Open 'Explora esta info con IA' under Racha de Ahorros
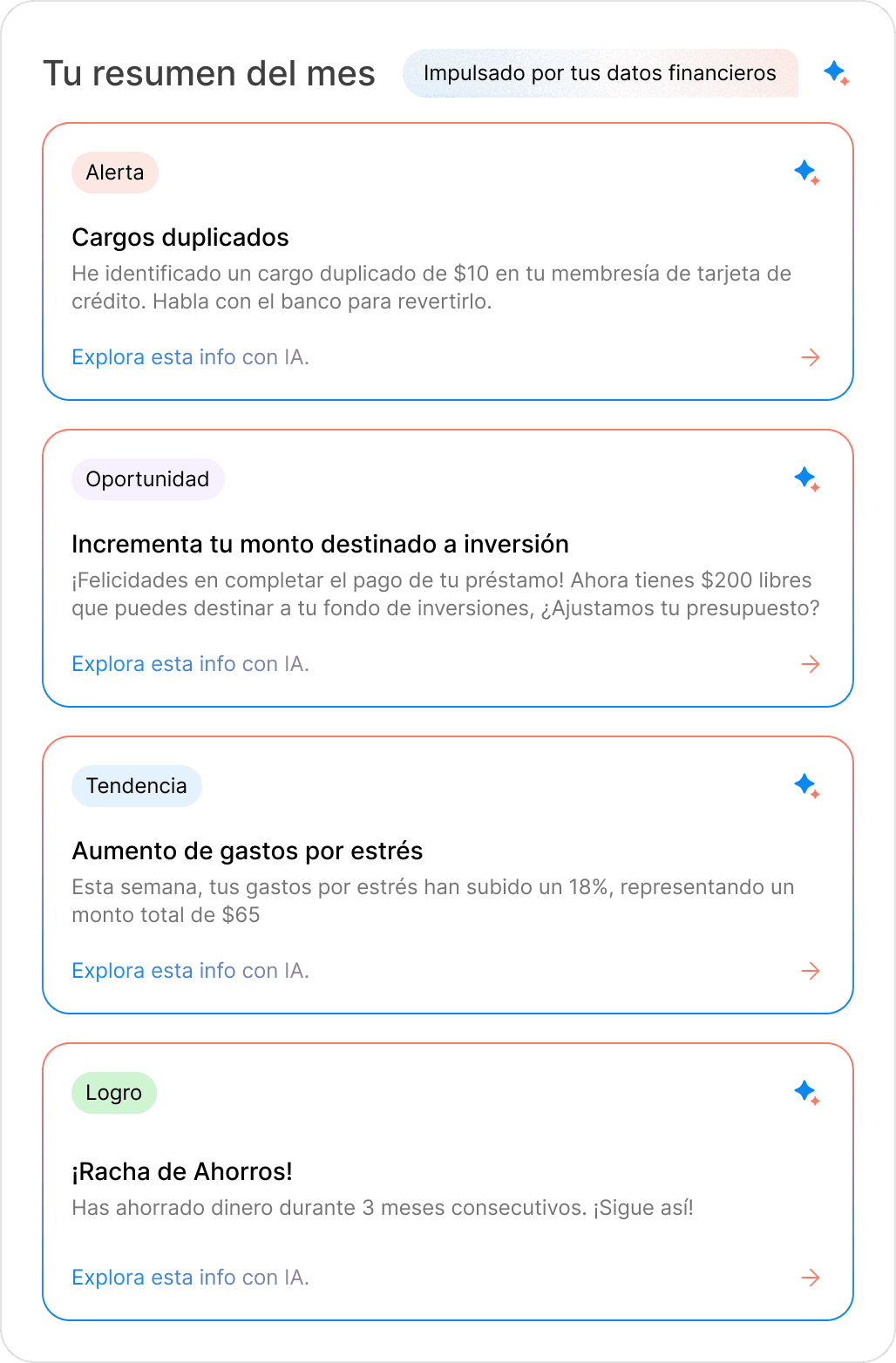 click(190, 1277)
